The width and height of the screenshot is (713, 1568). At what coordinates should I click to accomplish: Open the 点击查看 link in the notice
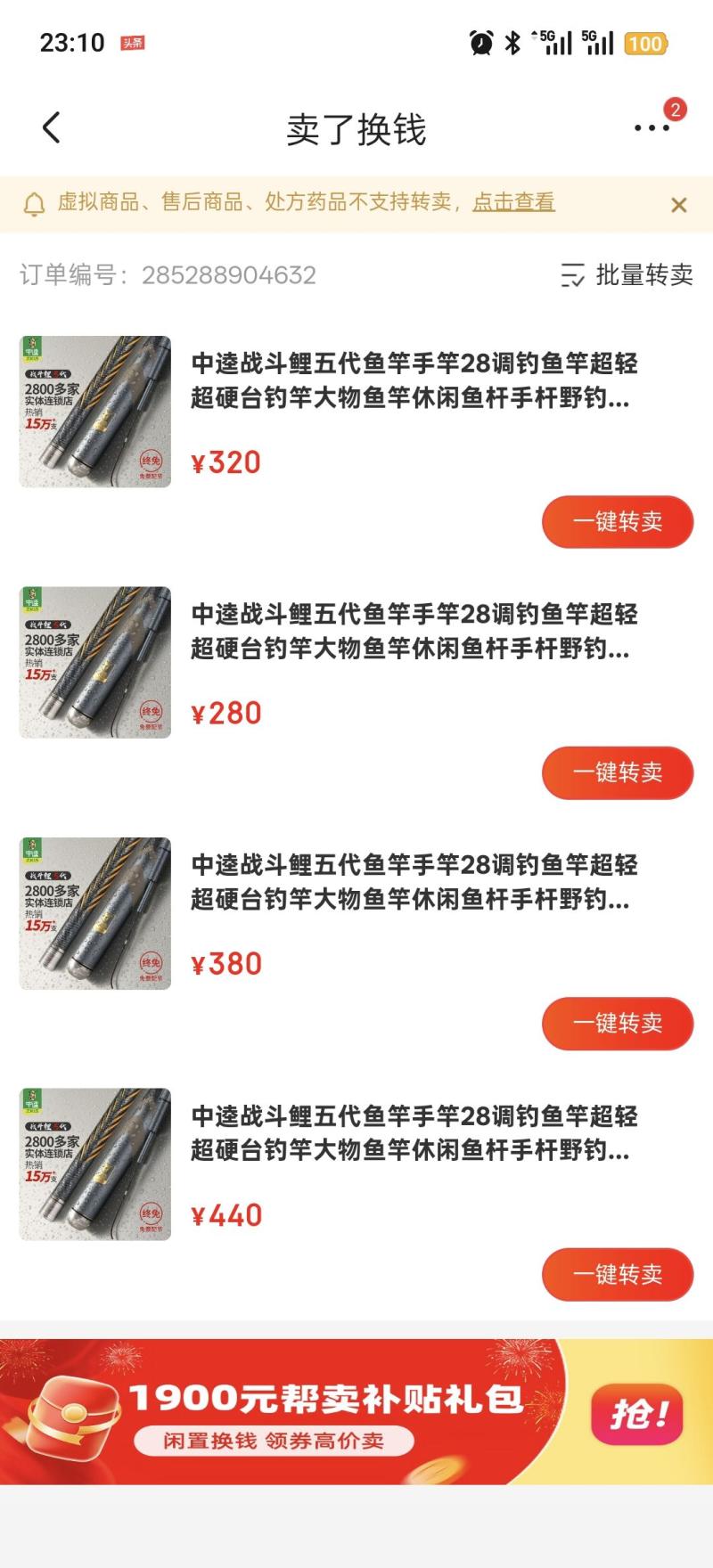tap(513, 202)
